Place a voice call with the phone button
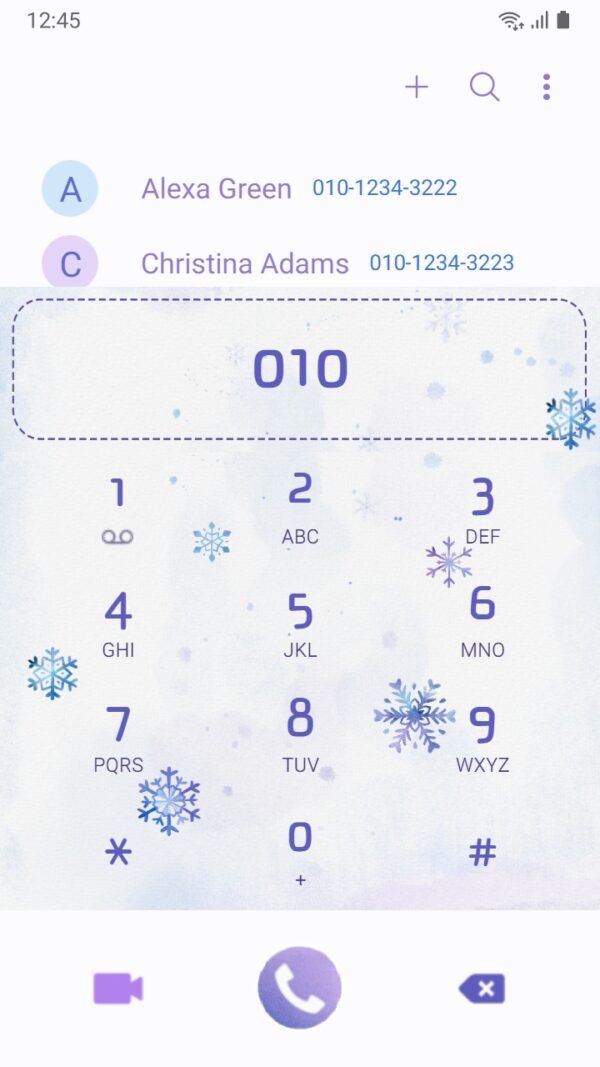600x1067 pixels. (x=299, y=987)
